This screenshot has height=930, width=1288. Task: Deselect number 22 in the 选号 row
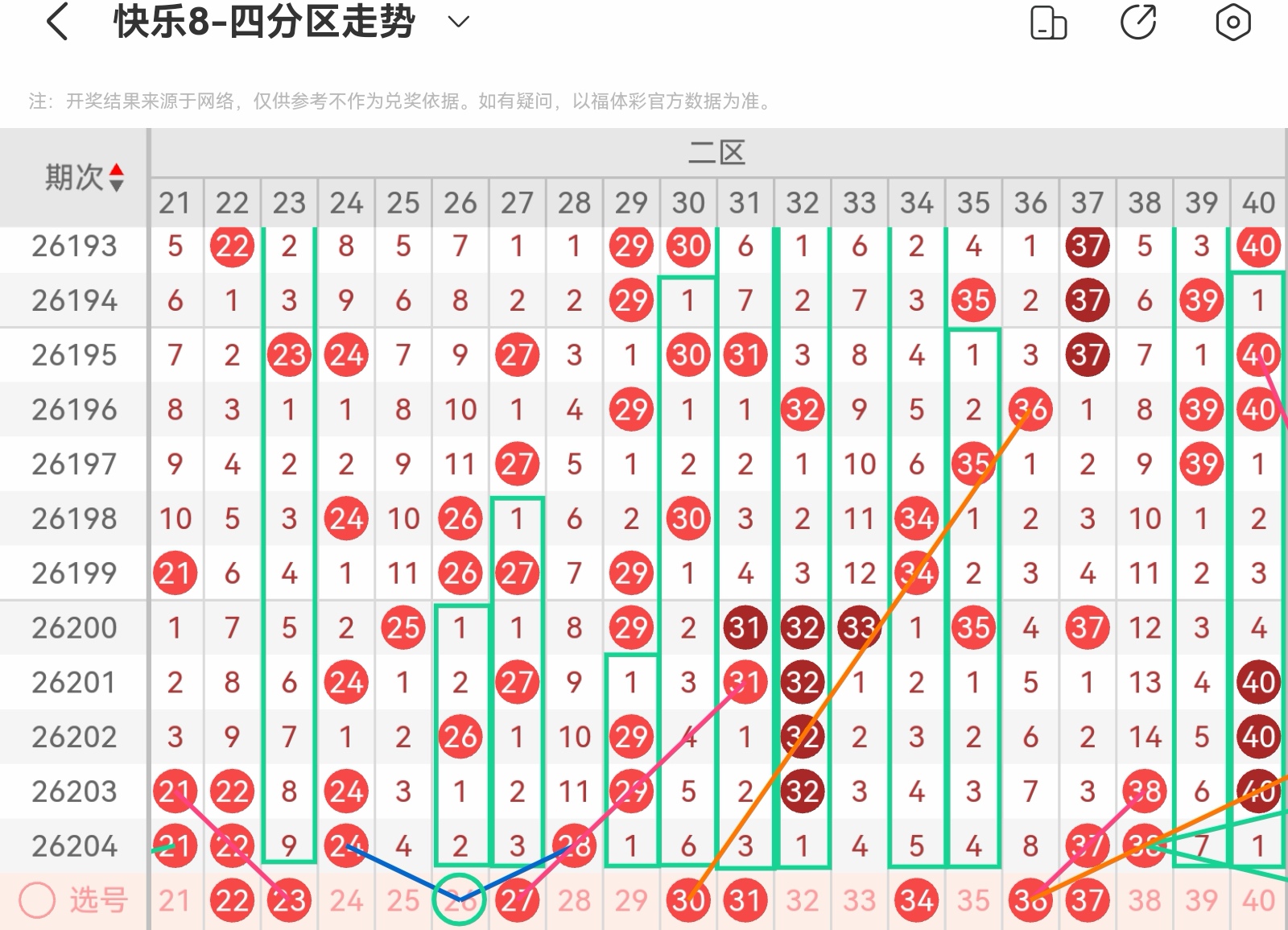(232, 900)
